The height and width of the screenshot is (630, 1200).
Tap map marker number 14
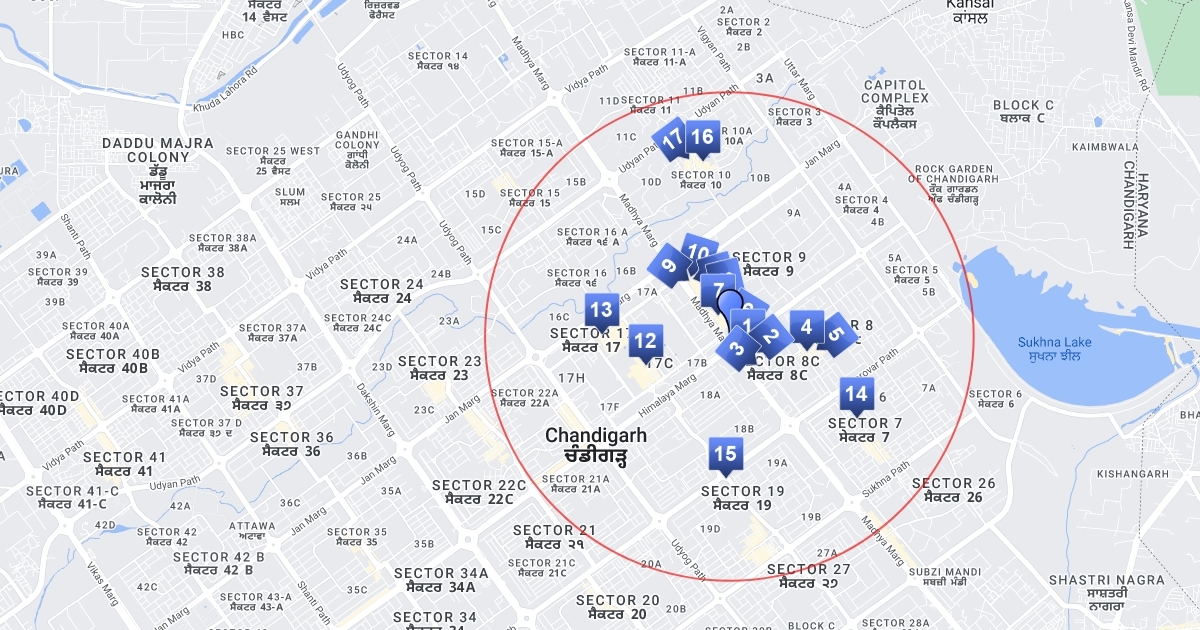(856, 394)
